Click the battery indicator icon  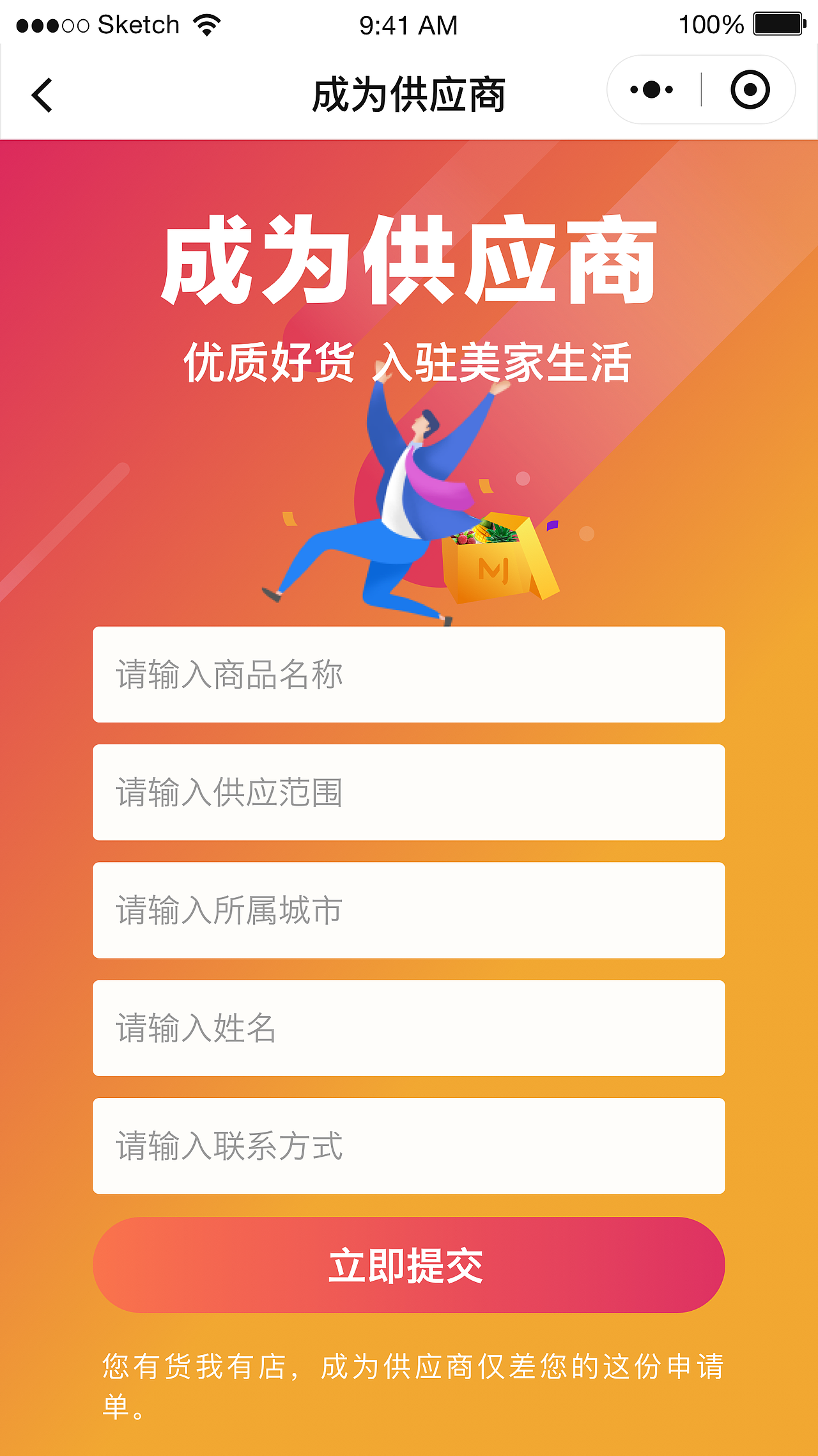(777, 24)
